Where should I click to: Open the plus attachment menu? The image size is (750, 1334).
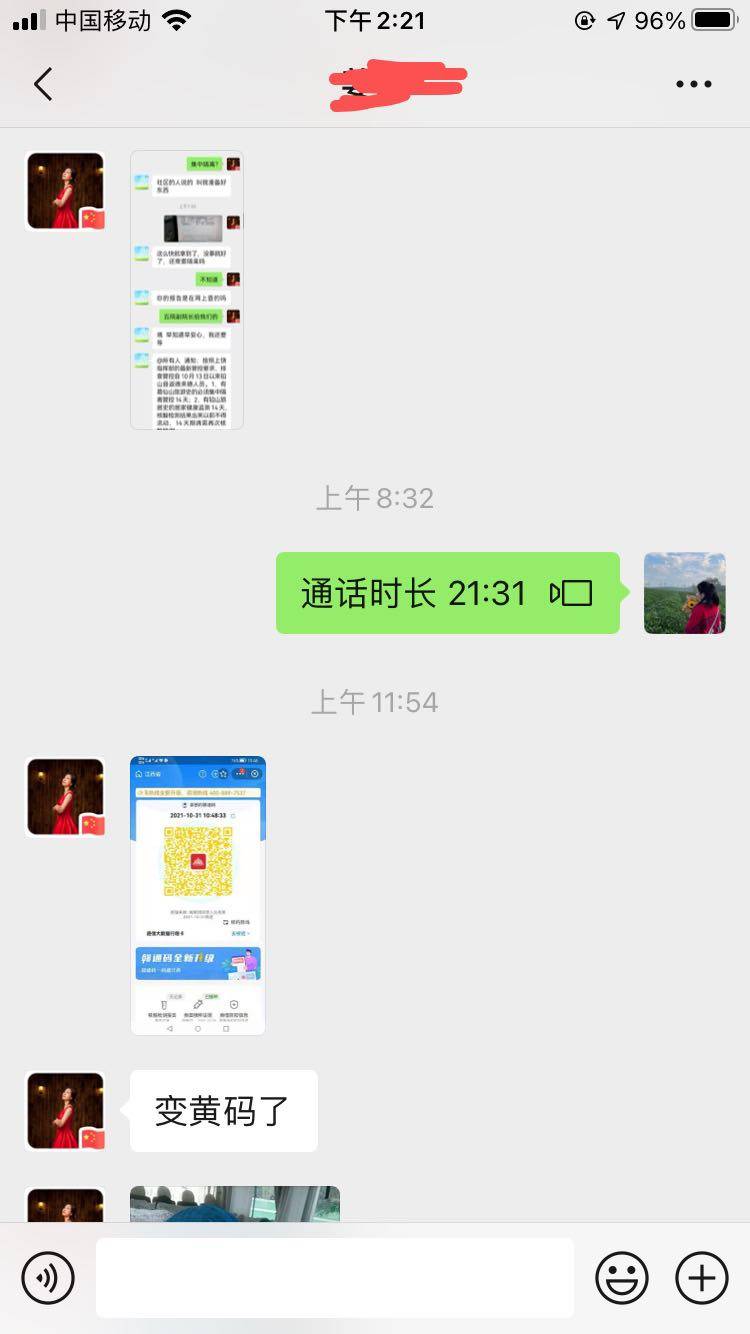701,1277
